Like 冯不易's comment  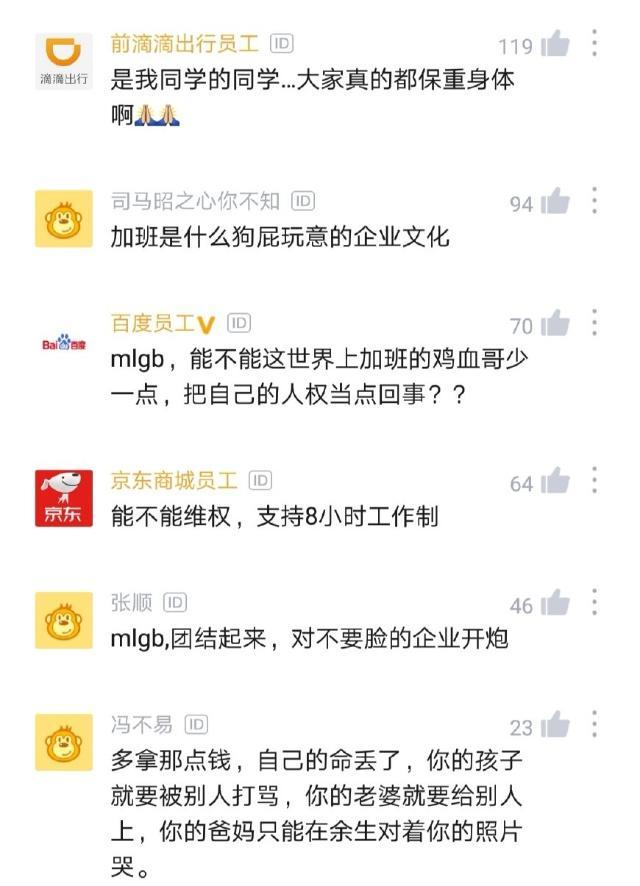tap(555, 726)
